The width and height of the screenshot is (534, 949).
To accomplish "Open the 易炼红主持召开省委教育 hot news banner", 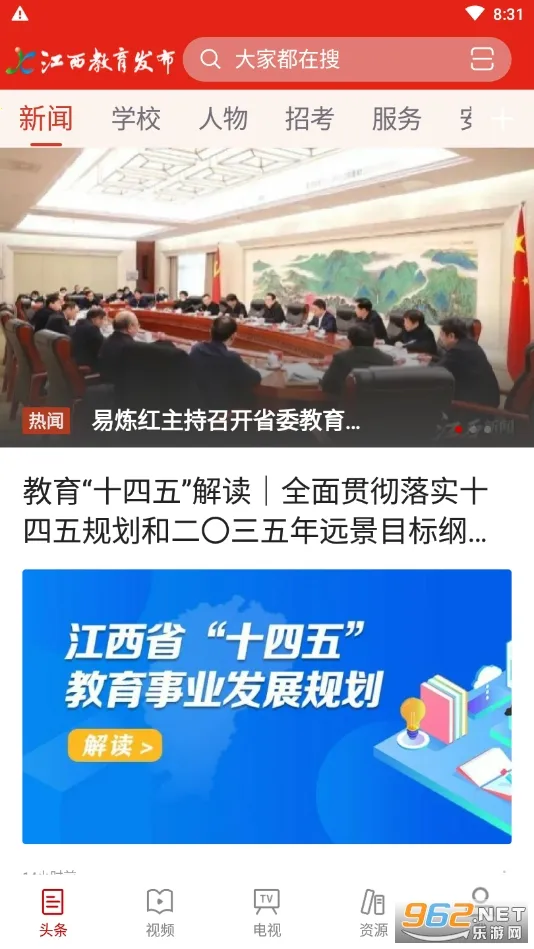I will click(x=267, y=297).
